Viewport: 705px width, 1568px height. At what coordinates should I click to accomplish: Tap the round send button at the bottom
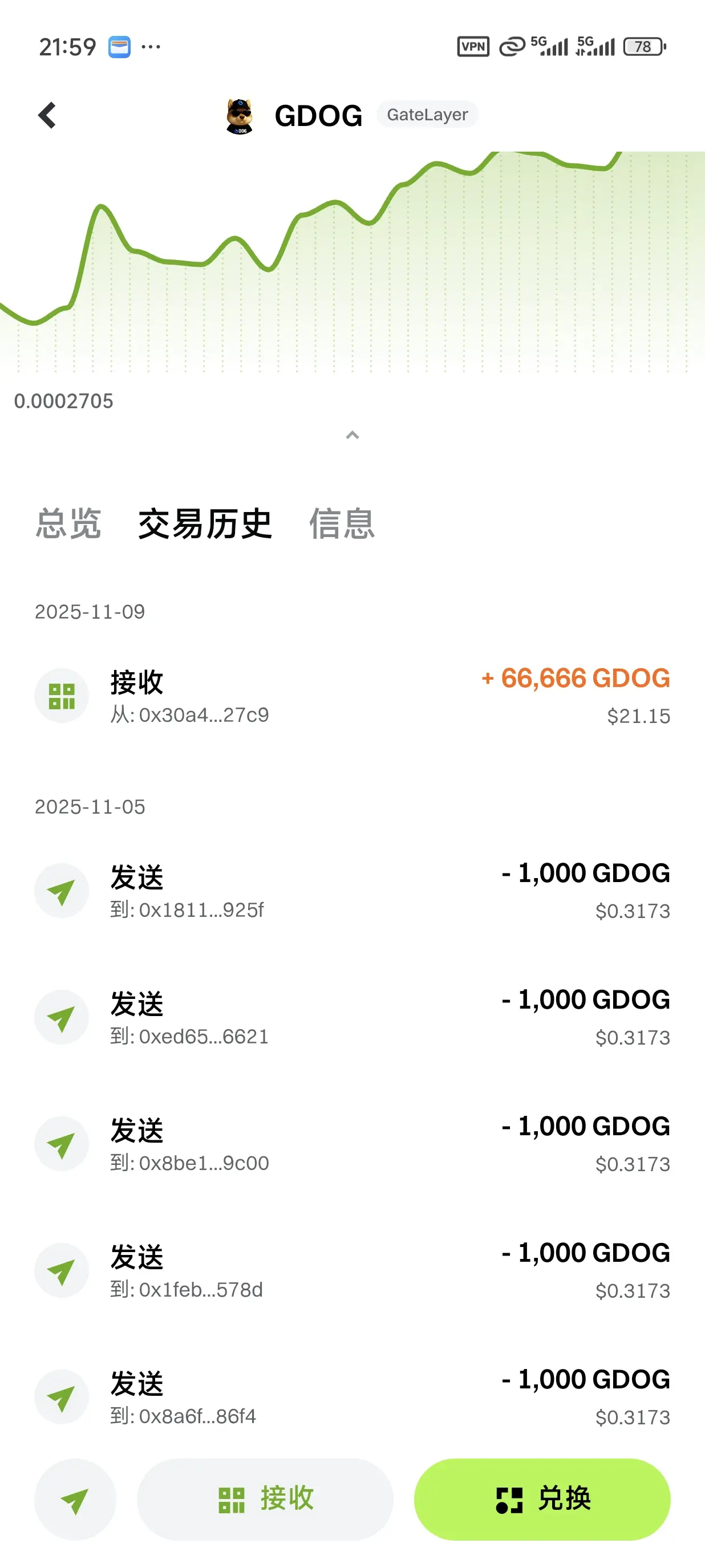tap(75, 1499)
